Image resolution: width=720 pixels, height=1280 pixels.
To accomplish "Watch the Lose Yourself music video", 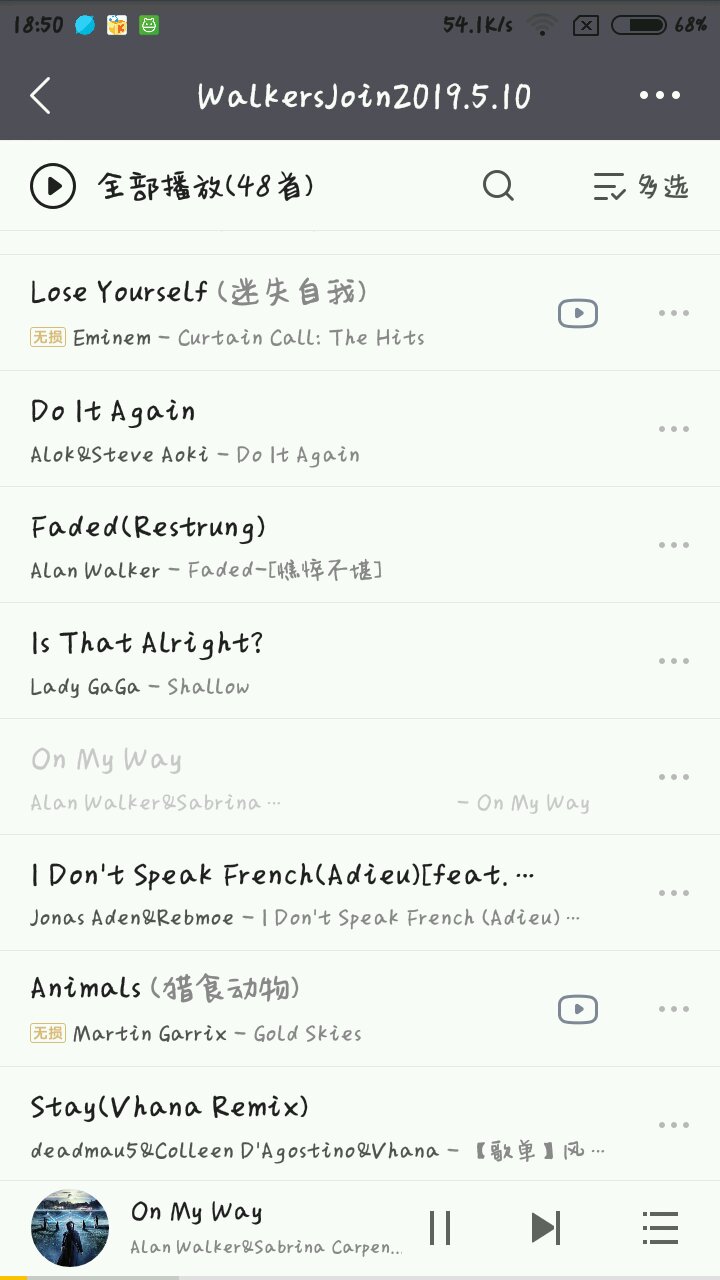I will (x=577, y=313).
